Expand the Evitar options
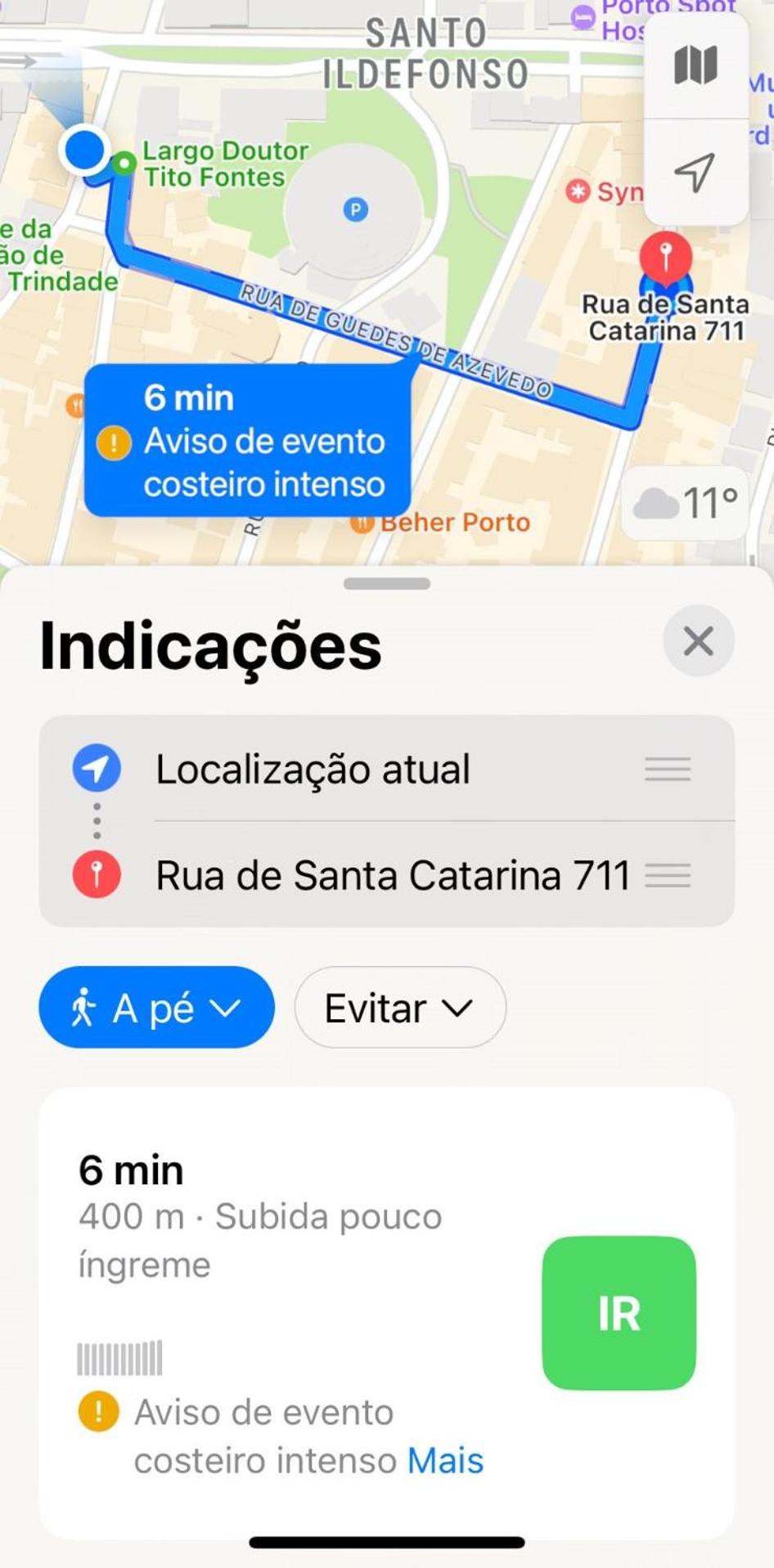This screenshot has height=1568, width=774. tap(400, 1007)
